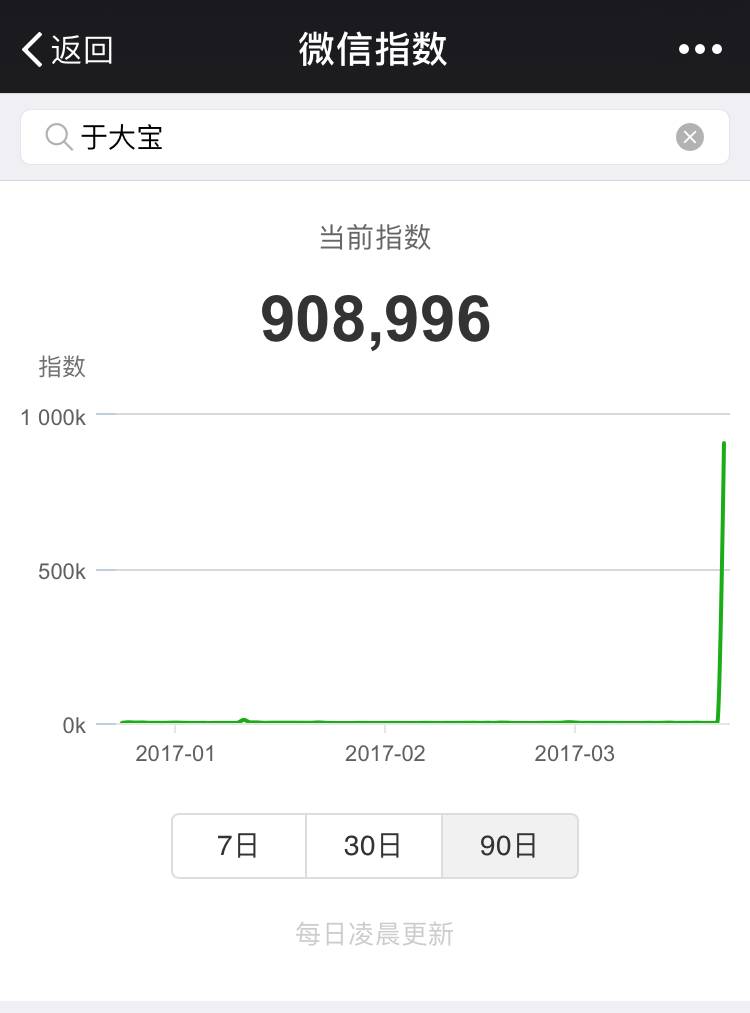Switch the chart to the 30日 range
This screenshot has width=750, height=1013.
tap(373, 846)
